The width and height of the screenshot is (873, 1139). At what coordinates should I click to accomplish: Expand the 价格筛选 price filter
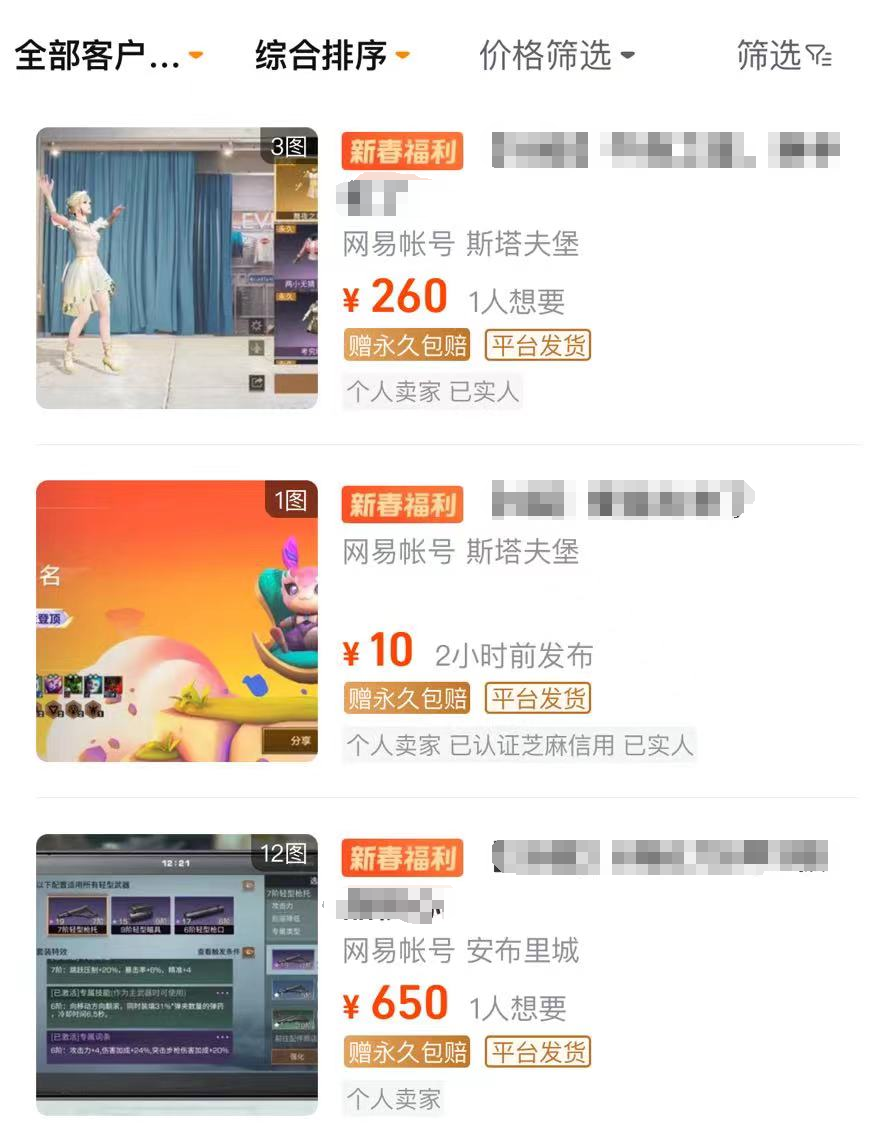(556, 56)
